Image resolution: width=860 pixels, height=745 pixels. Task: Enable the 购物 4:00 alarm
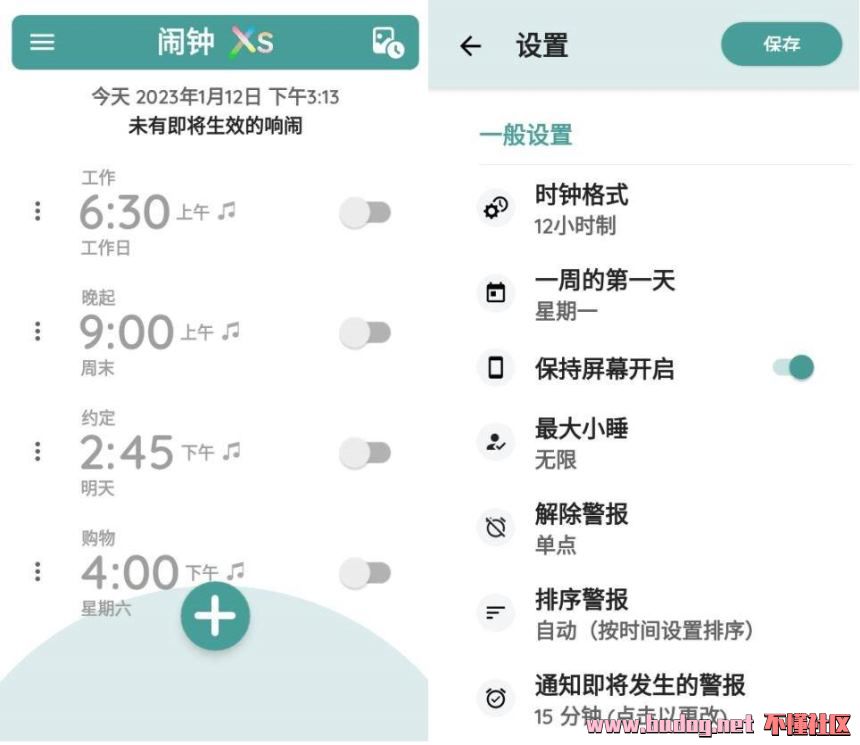click(365, 573)
